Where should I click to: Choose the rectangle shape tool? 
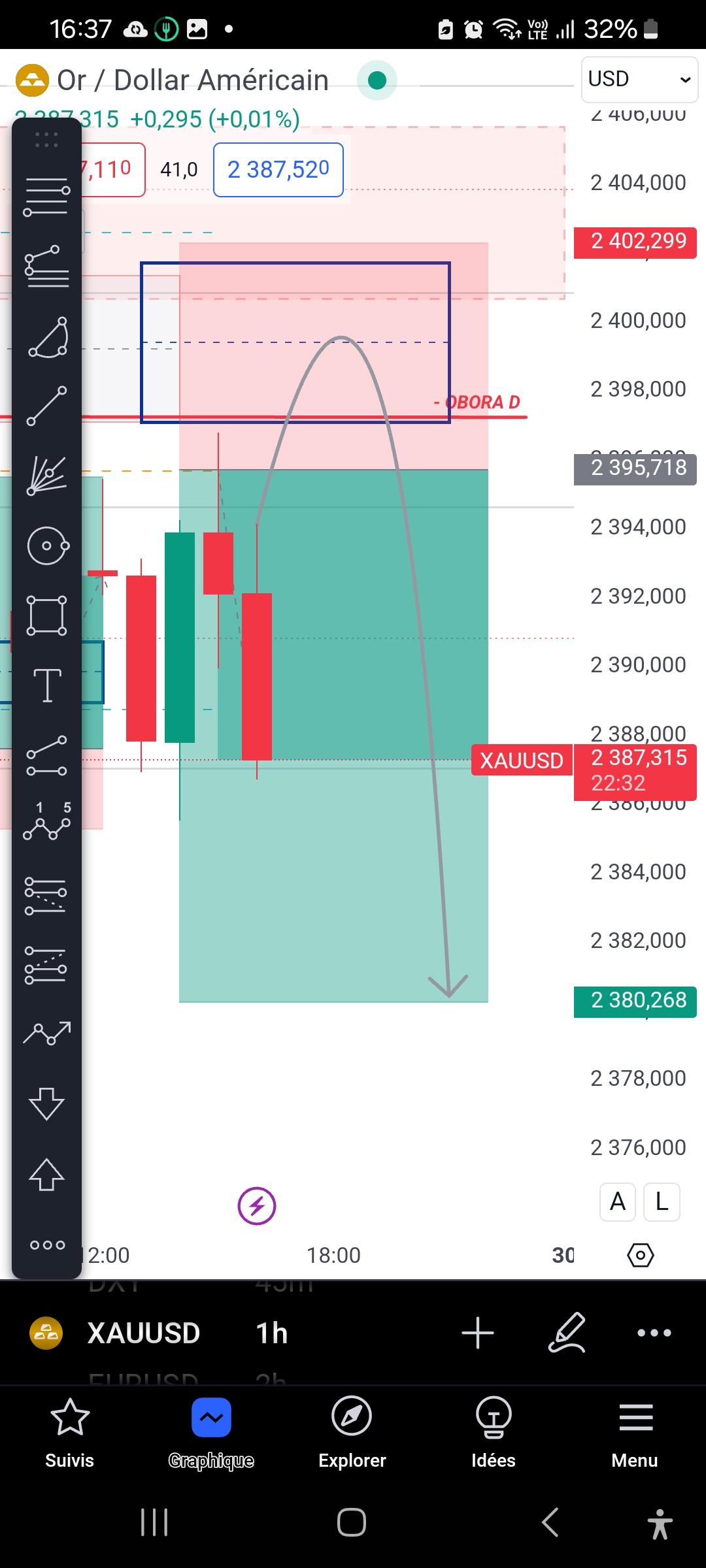(x=46, y=615)
